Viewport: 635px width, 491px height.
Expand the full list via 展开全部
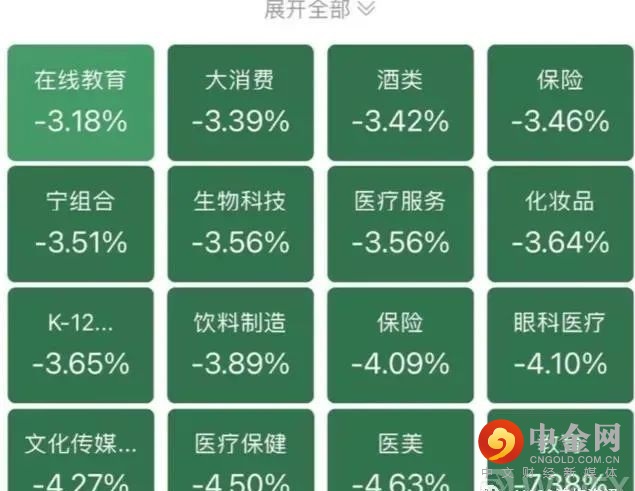(319, 9)
